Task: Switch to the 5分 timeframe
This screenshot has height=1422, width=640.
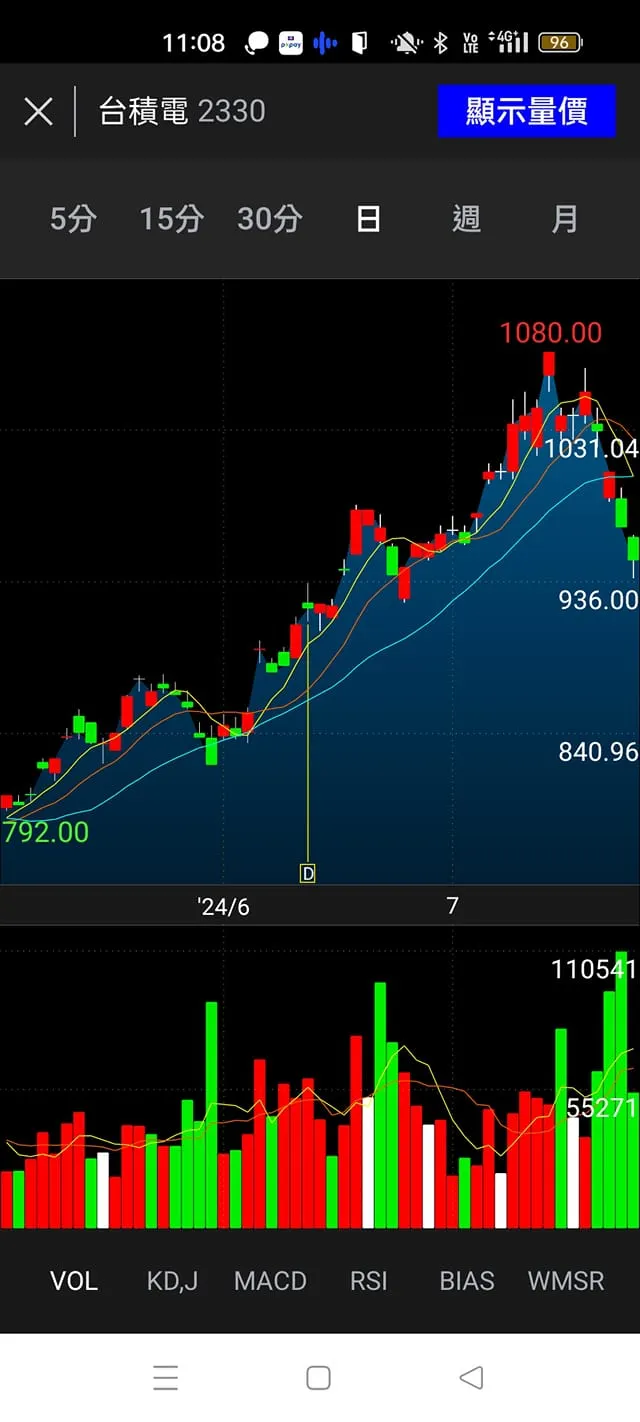Action: point(73,219)
